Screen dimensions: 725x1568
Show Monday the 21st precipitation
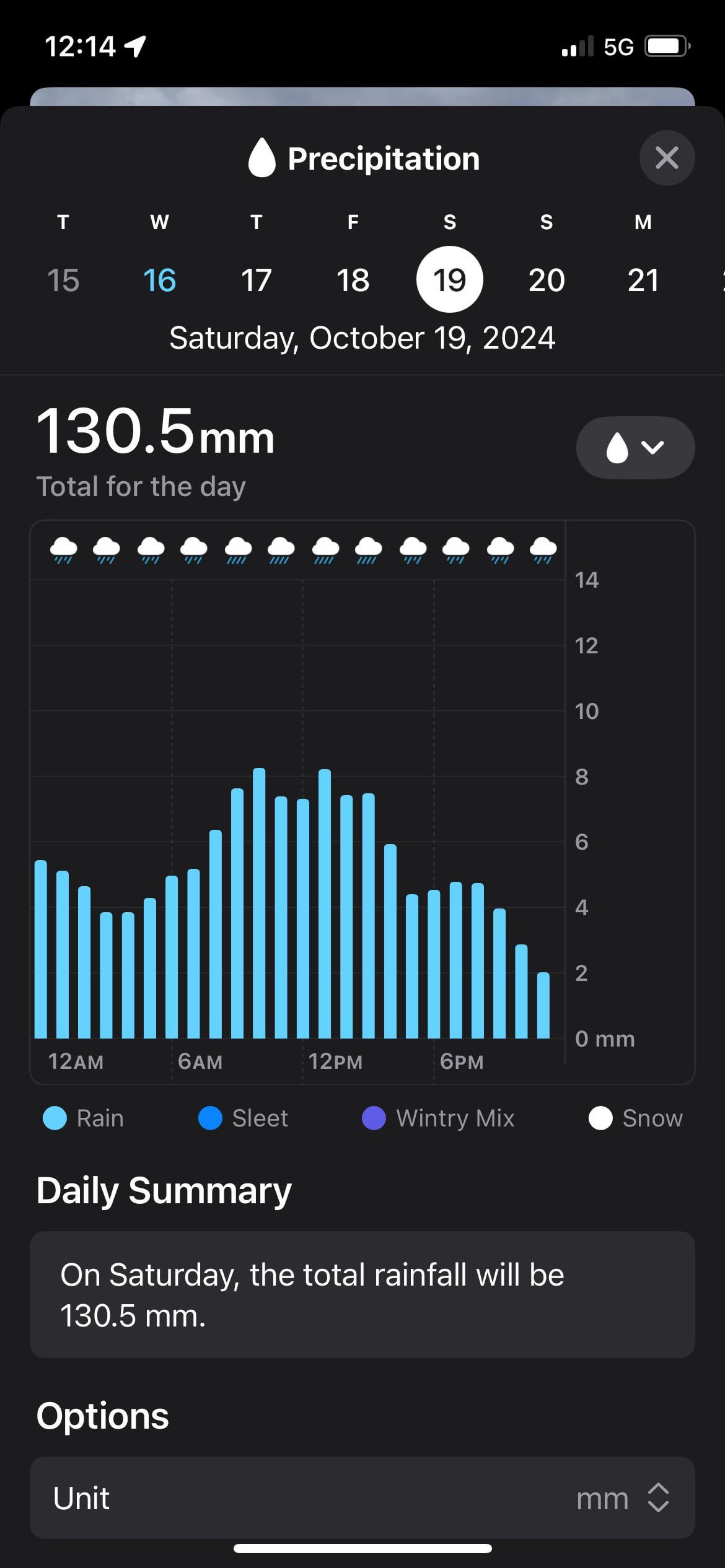643,280
